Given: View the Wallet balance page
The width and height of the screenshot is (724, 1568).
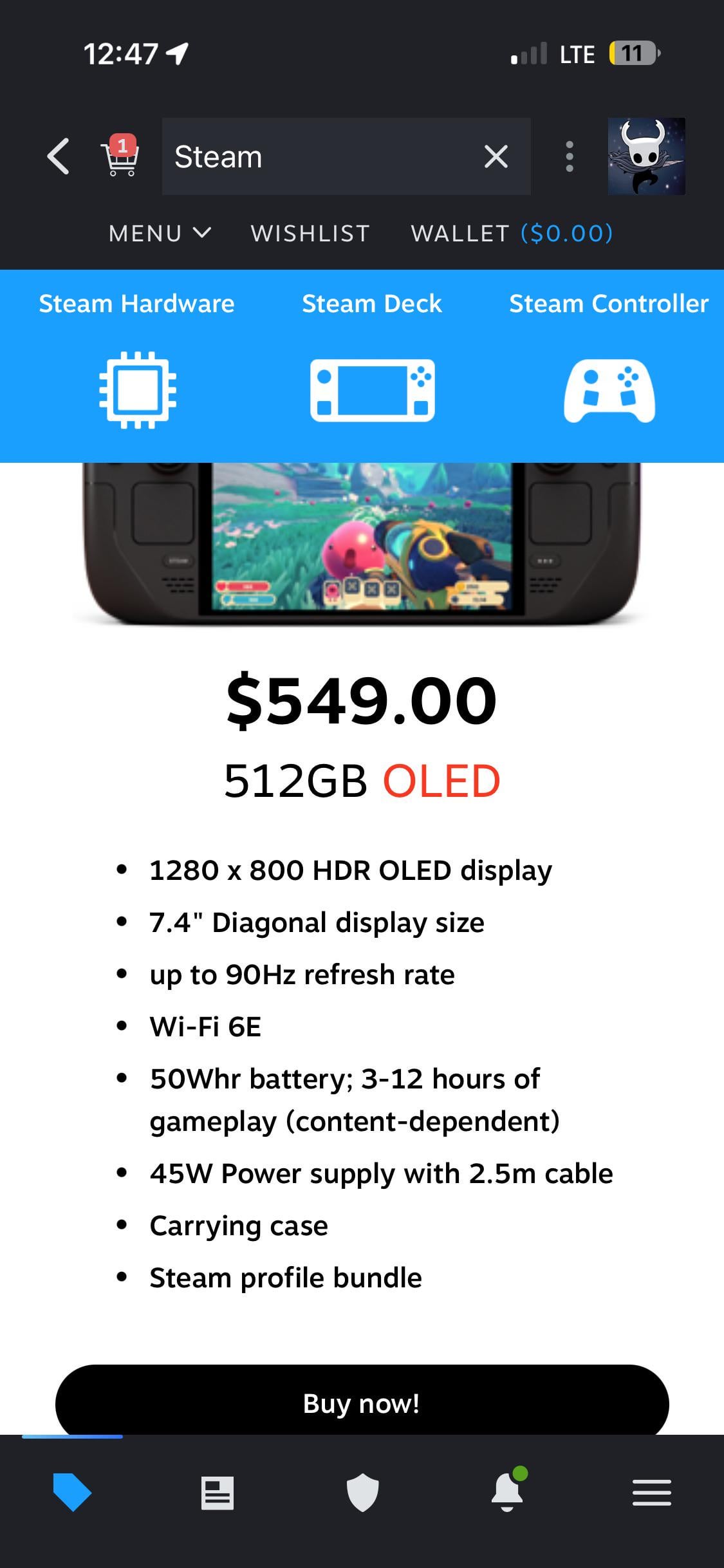Looking at the screenshot, I should [x=512, y=233].
